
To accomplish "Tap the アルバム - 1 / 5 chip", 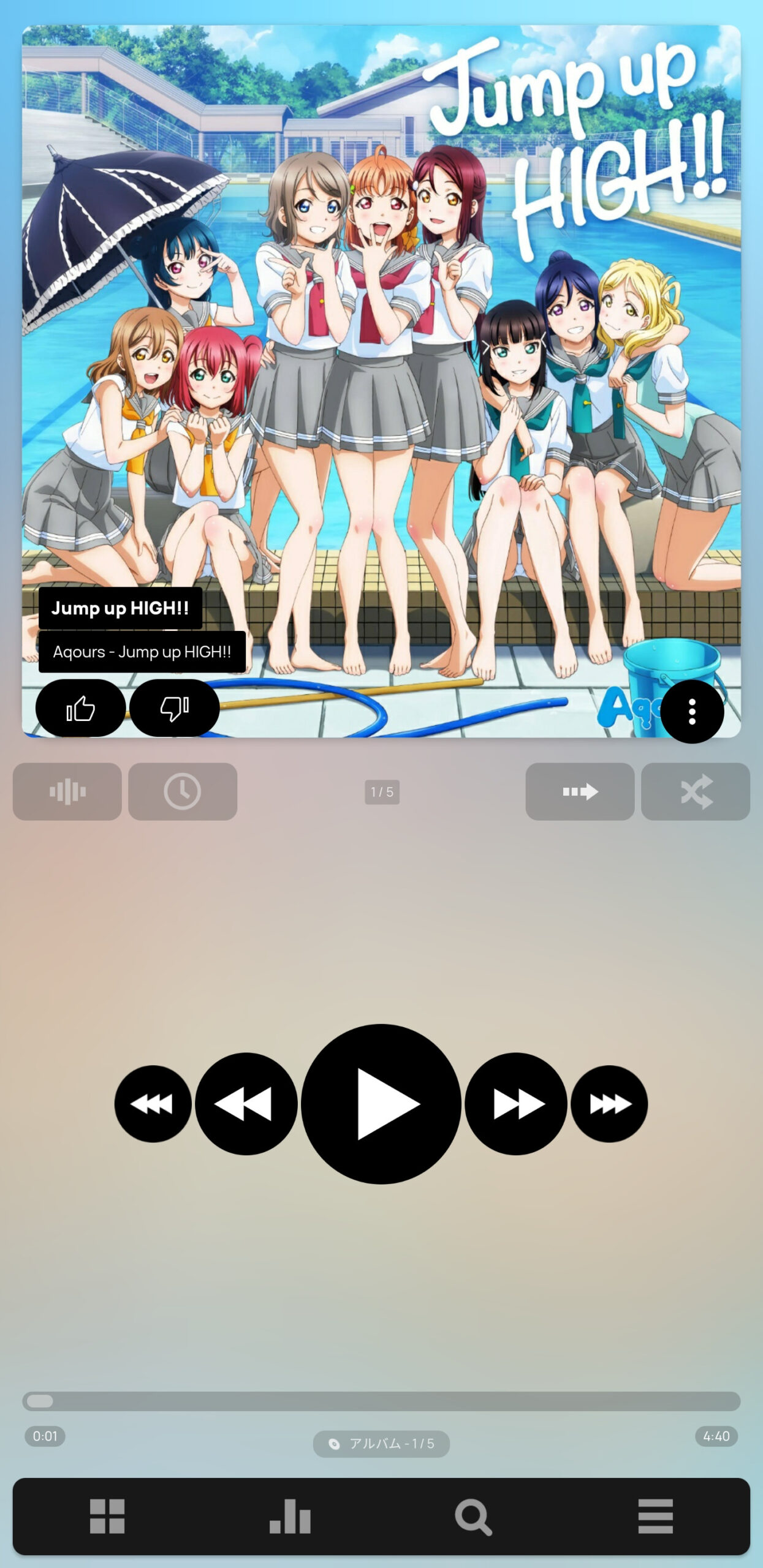I will pyautogui.click(x=381, y=1444).
